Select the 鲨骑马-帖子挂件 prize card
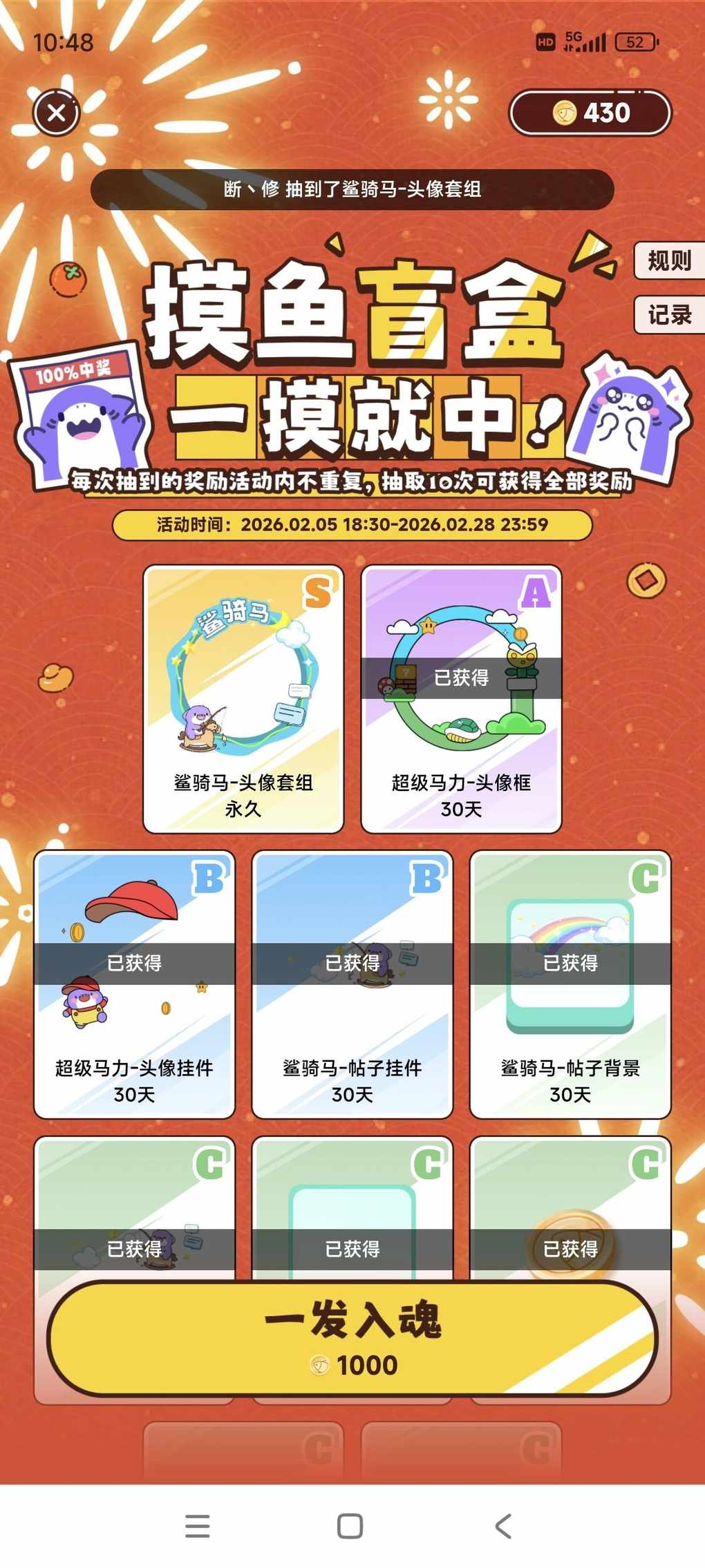Viewport: 705px width, 1568px height. 352,984
